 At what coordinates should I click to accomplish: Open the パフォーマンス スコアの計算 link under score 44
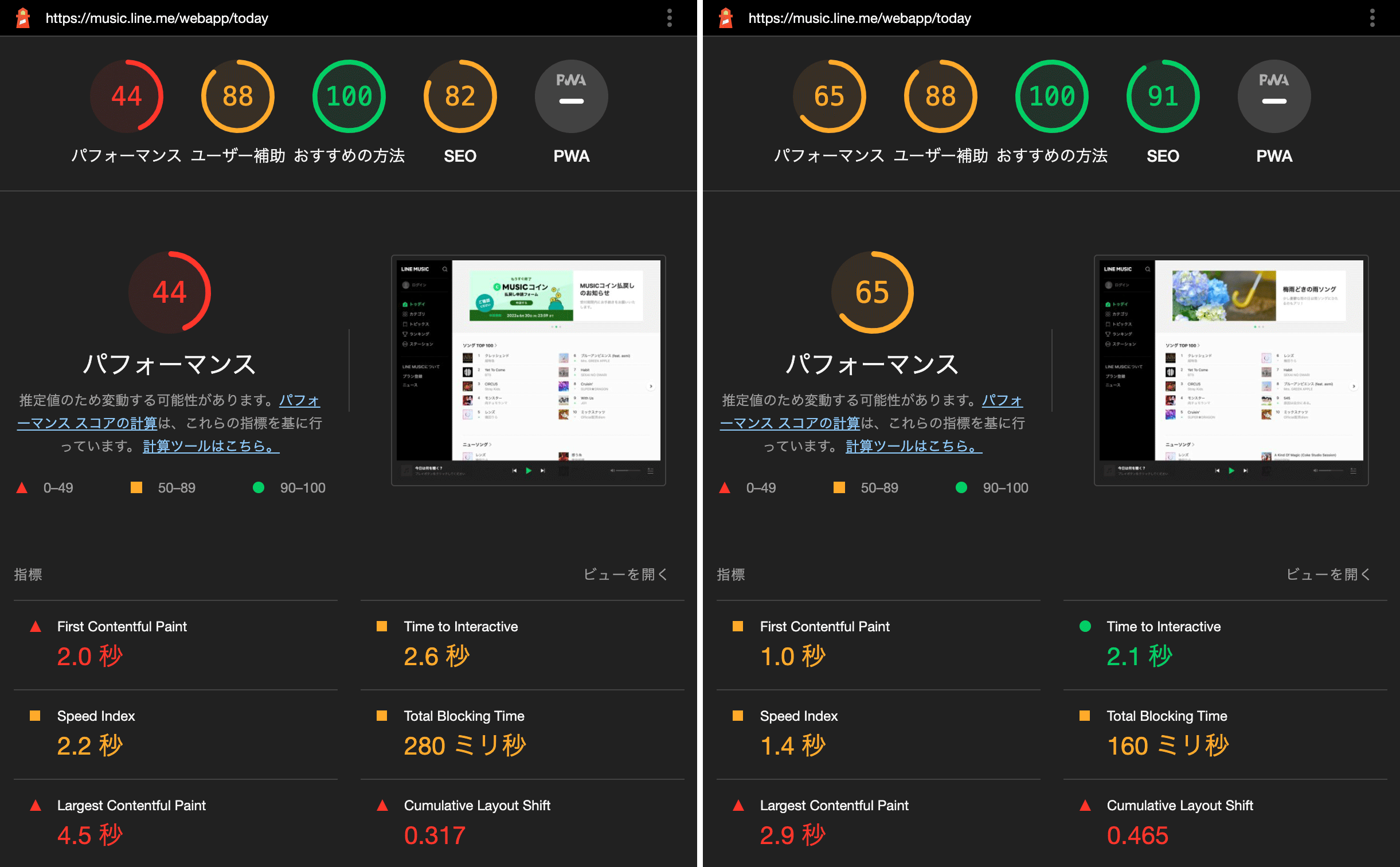(87, 423)
